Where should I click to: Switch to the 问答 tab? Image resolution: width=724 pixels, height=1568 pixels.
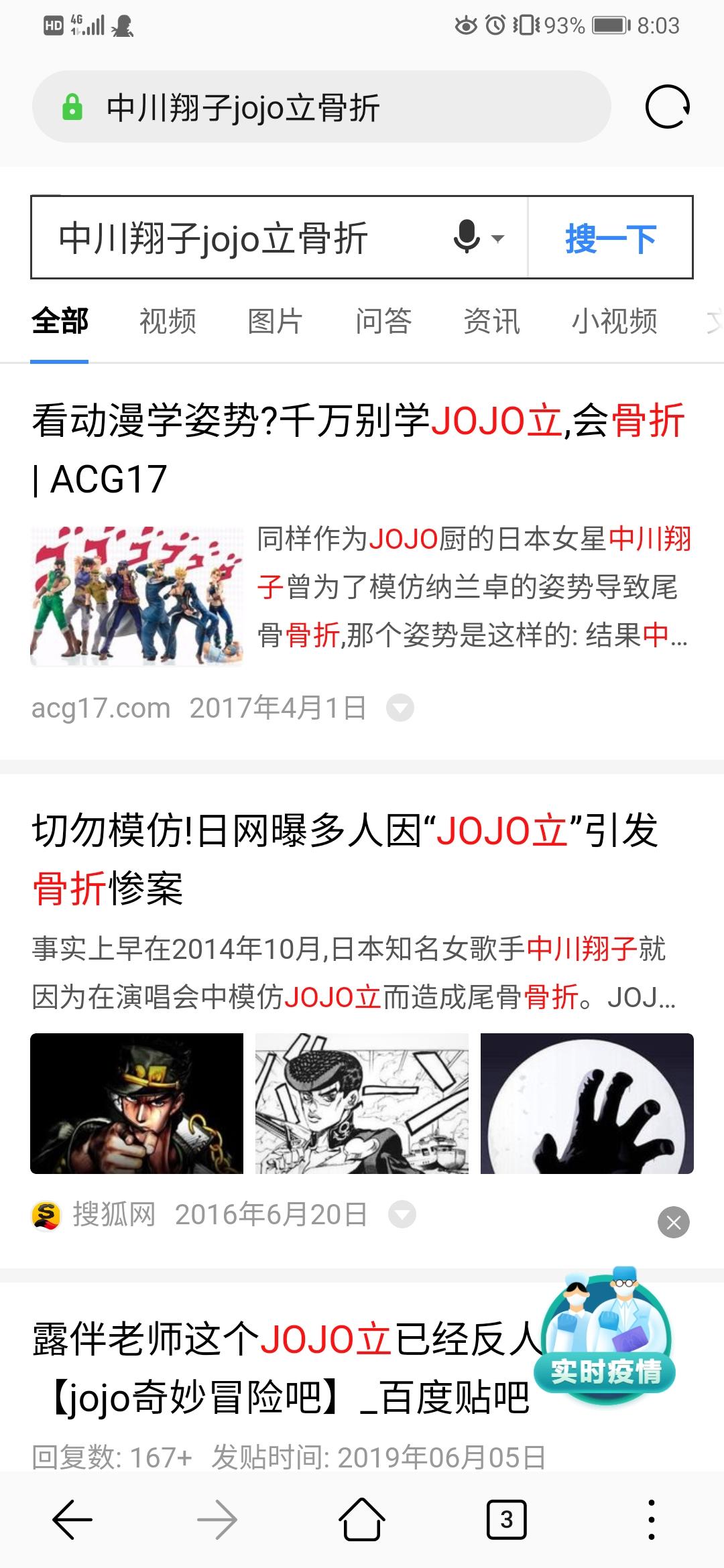tap(383, 321)
